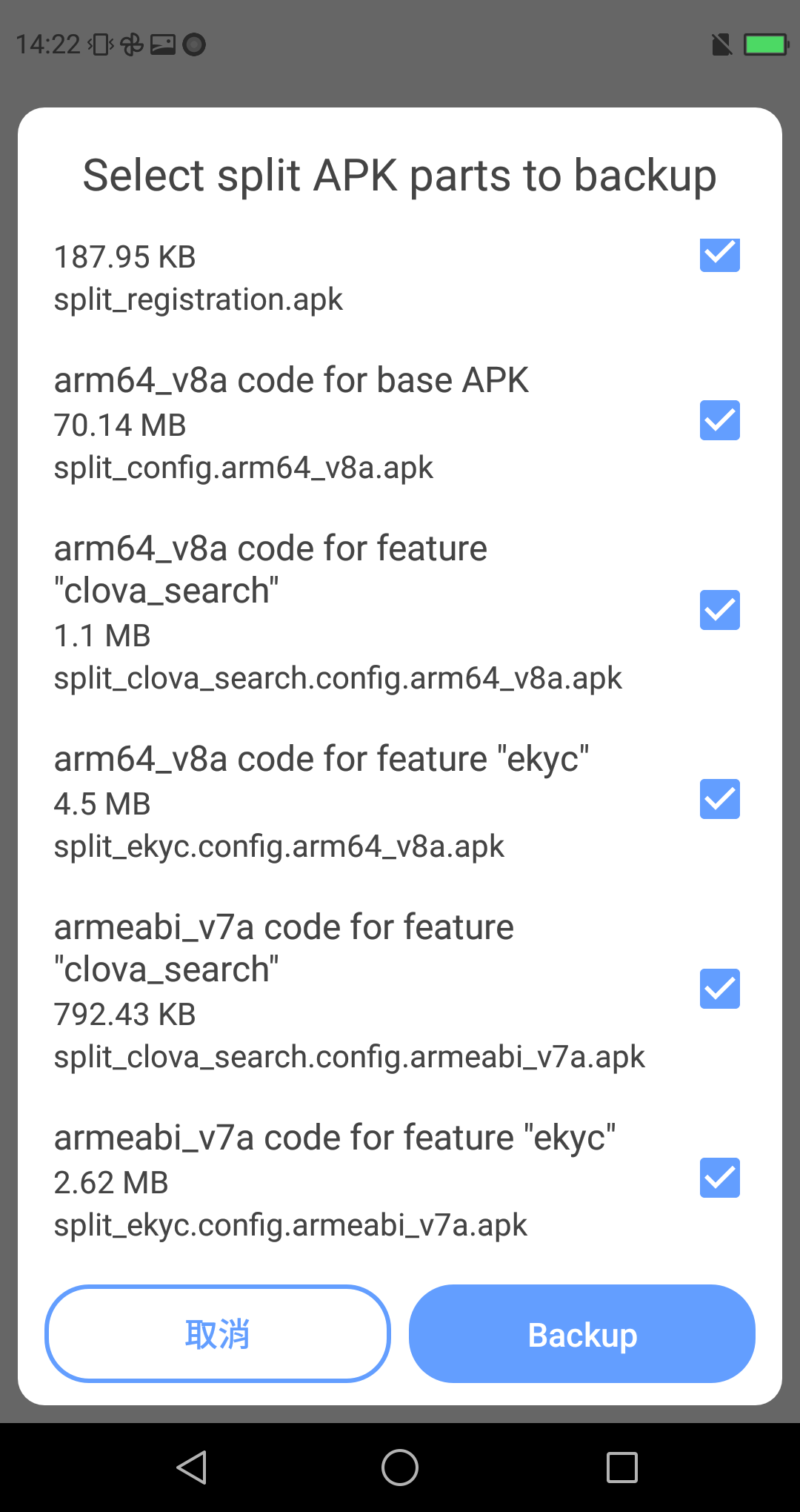Cancel the dialog with 取消

tap(218, 1334)
